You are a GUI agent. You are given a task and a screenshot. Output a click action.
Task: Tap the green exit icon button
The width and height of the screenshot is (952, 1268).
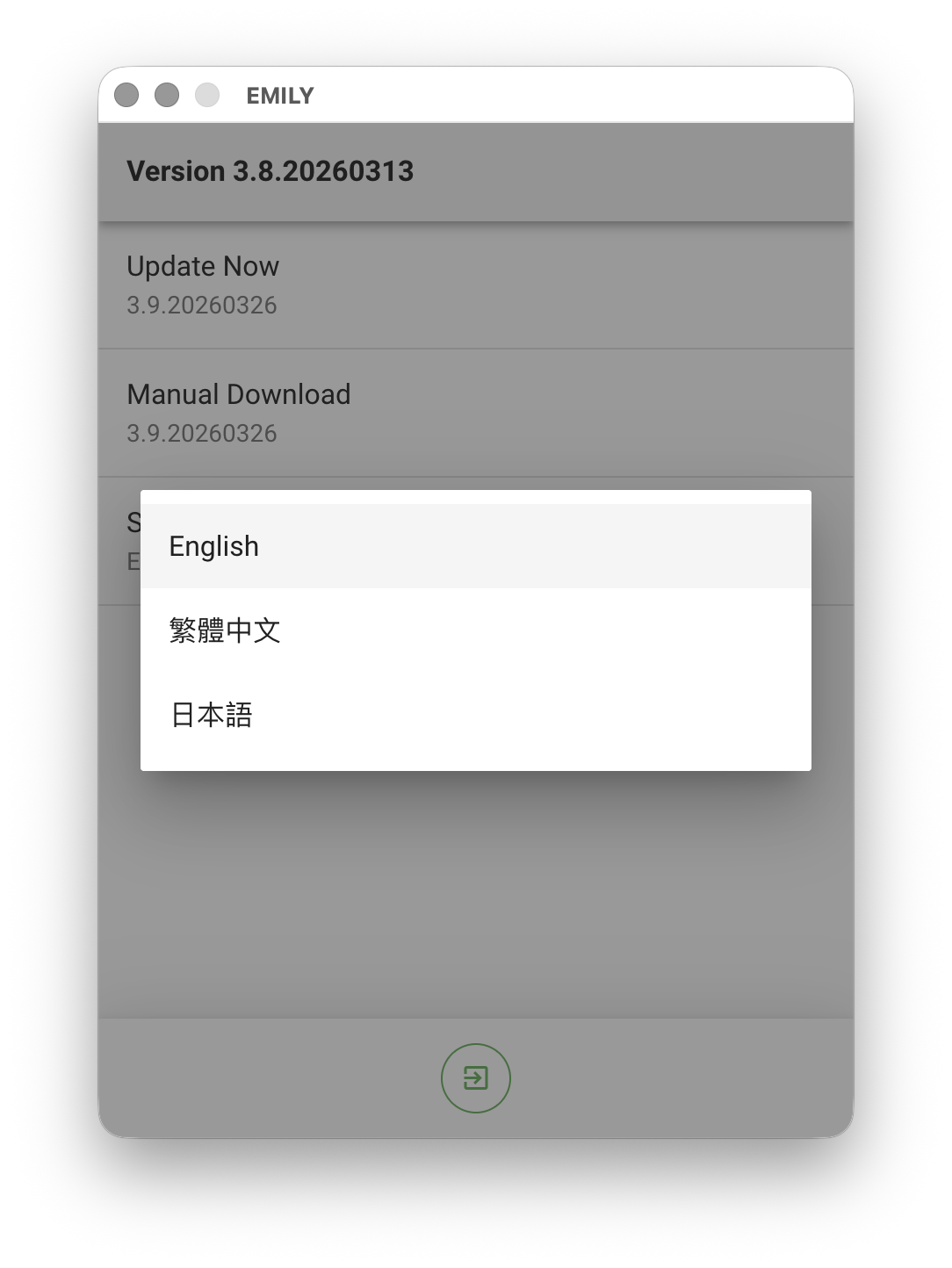click(x=475, y=1077)
